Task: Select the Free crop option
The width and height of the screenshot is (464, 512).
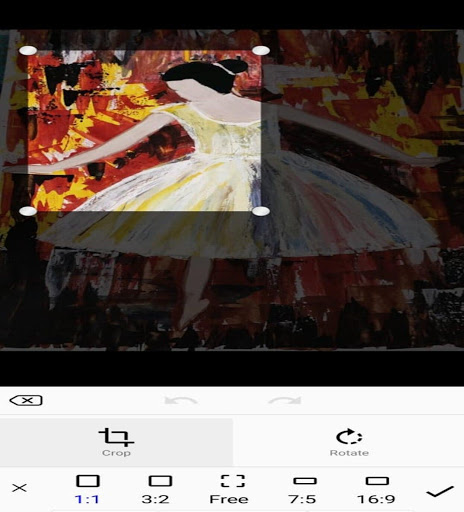Action: (229, 489)
